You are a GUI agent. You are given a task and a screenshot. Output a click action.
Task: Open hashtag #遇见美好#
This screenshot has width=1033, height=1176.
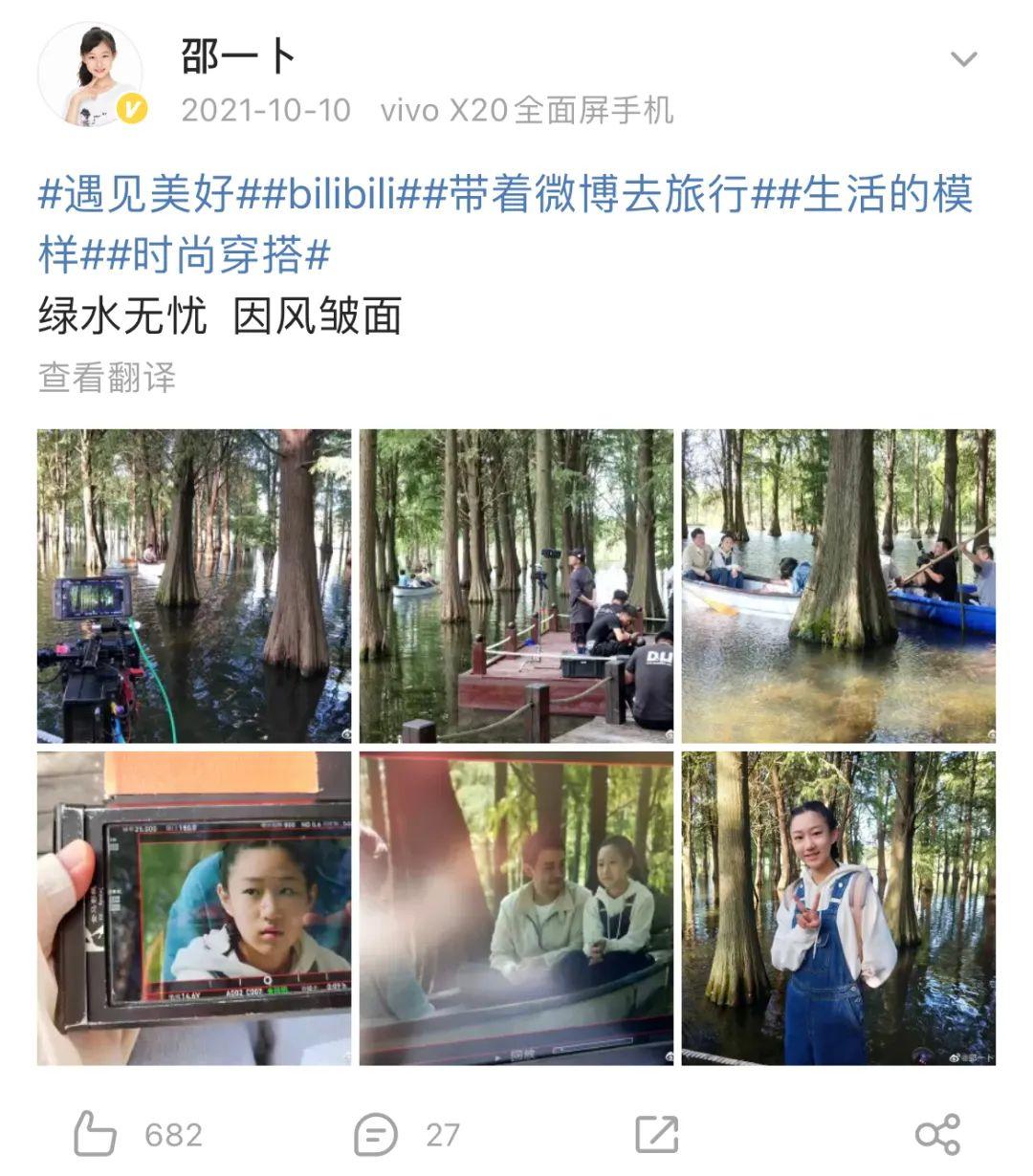[x=137, y=195]
